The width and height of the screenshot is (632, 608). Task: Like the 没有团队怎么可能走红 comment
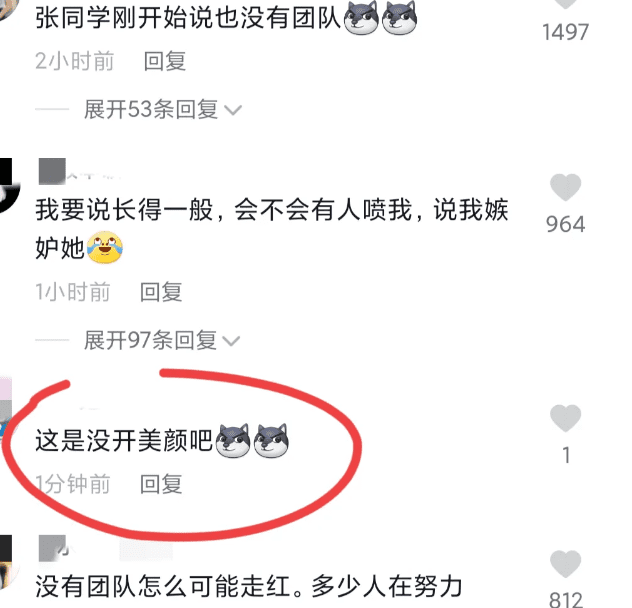tap(565, 566)
